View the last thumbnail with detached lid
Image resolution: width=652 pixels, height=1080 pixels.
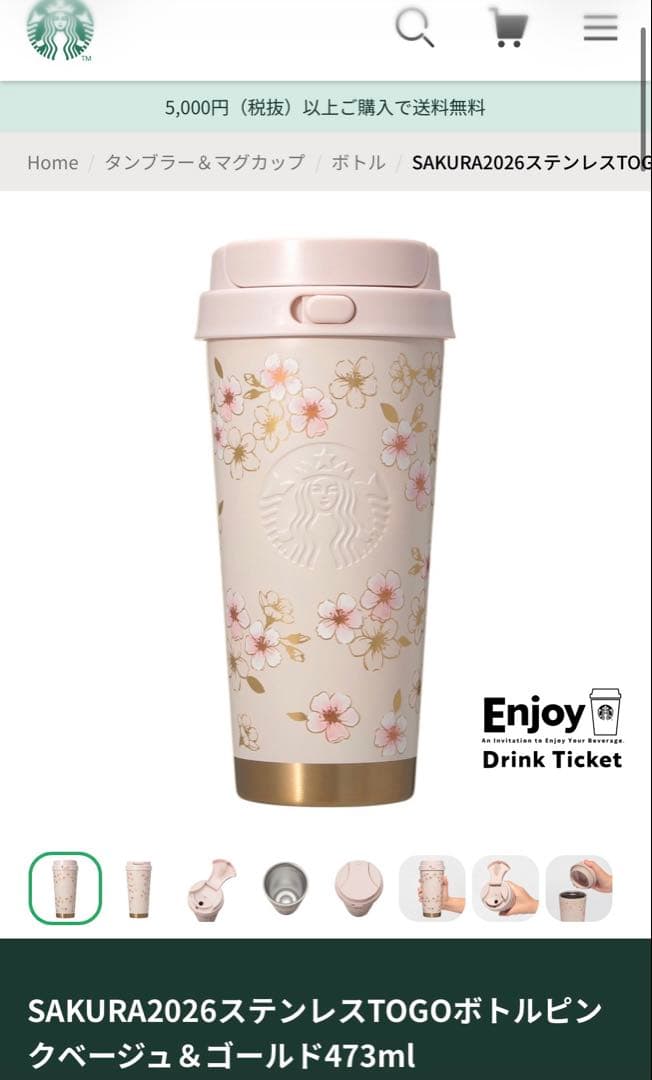579,888
